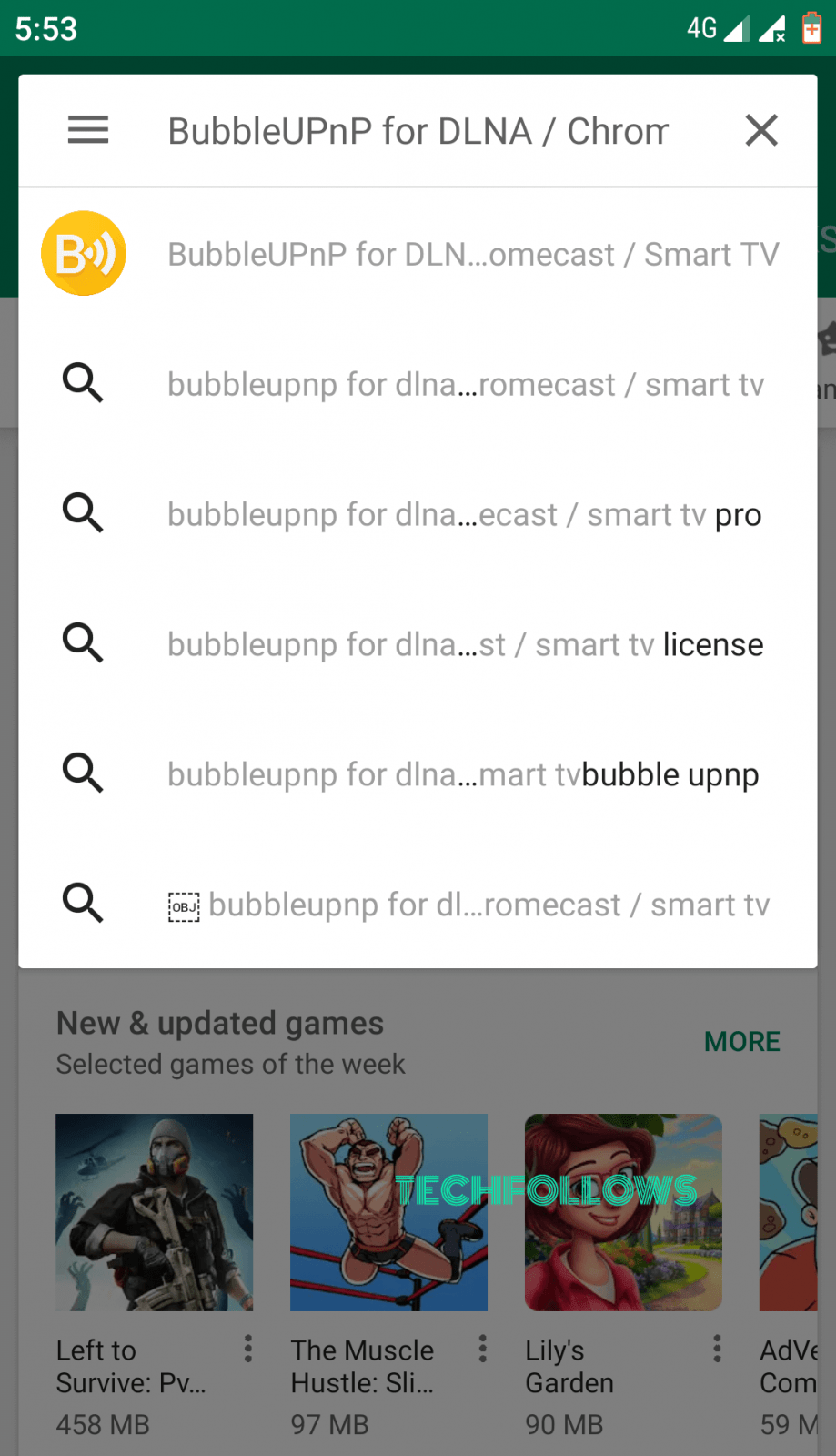Image resolution: width=836 pixels, height=1456 pixels.
Task: Choose the suggestion ending in 'smart tv license'
Action: pyautogui.click(x=418, y=644)
